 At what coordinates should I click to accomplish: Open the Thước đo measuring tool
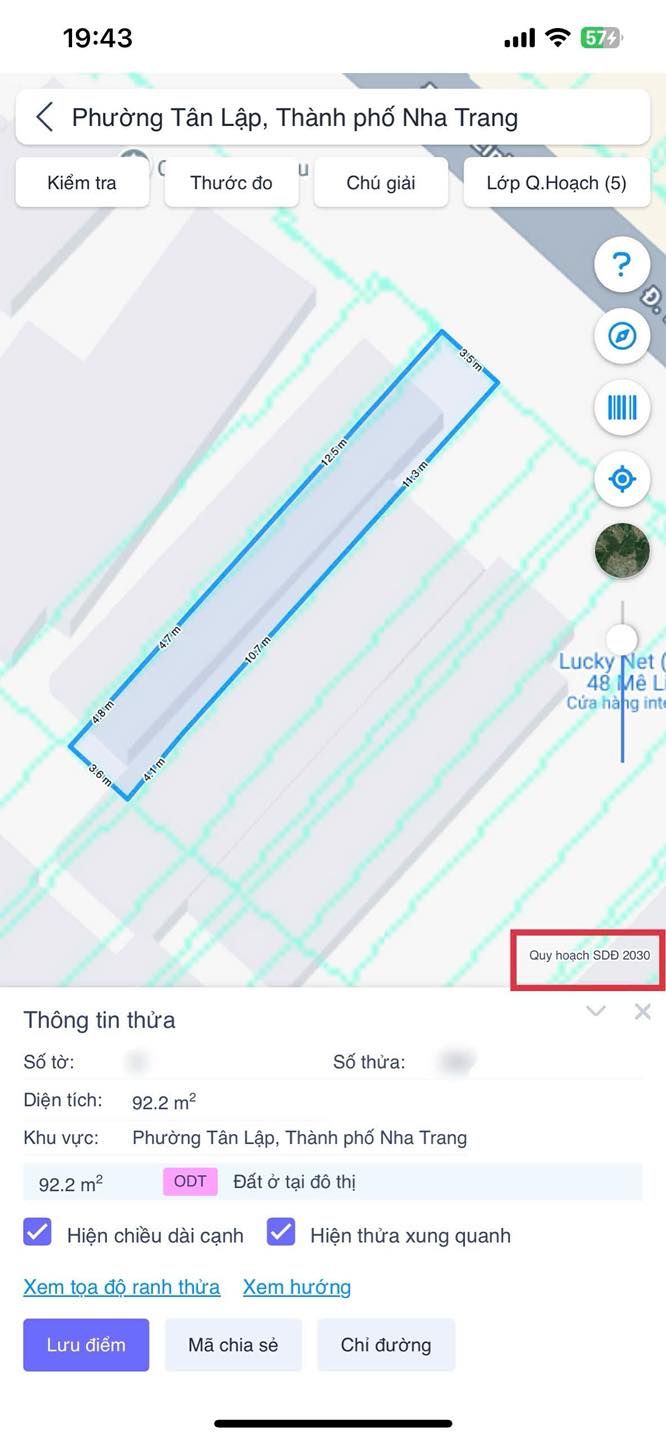pyautogui.click(x=231, y=183)
